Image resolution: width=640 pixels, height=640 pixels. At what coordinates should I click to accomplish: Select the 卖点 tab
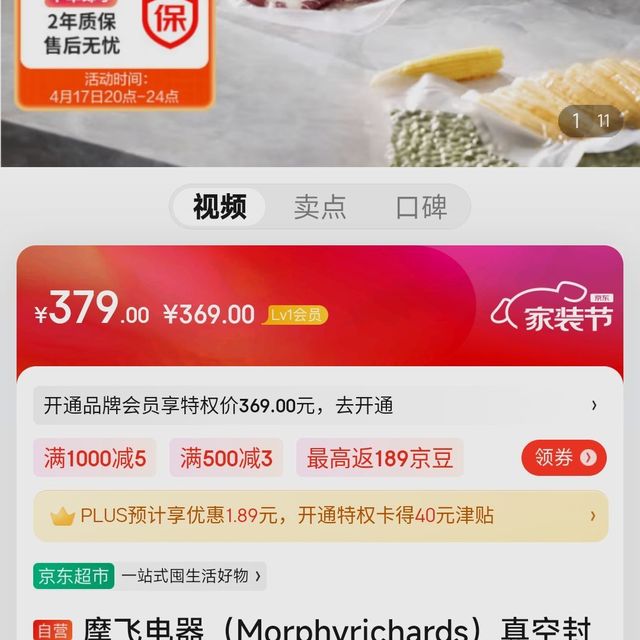point(320,207)
